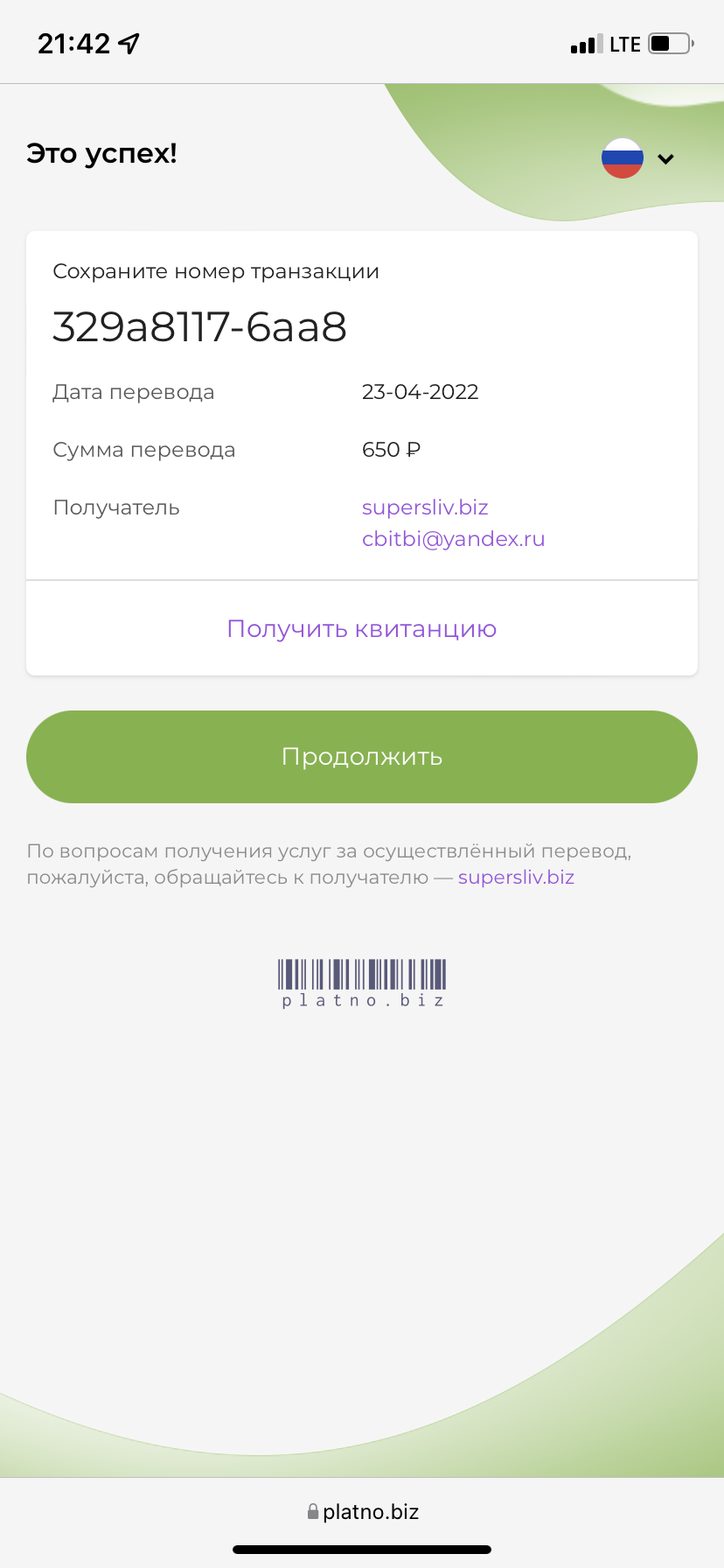Open the supersliv.biz link in footer note

516,878
